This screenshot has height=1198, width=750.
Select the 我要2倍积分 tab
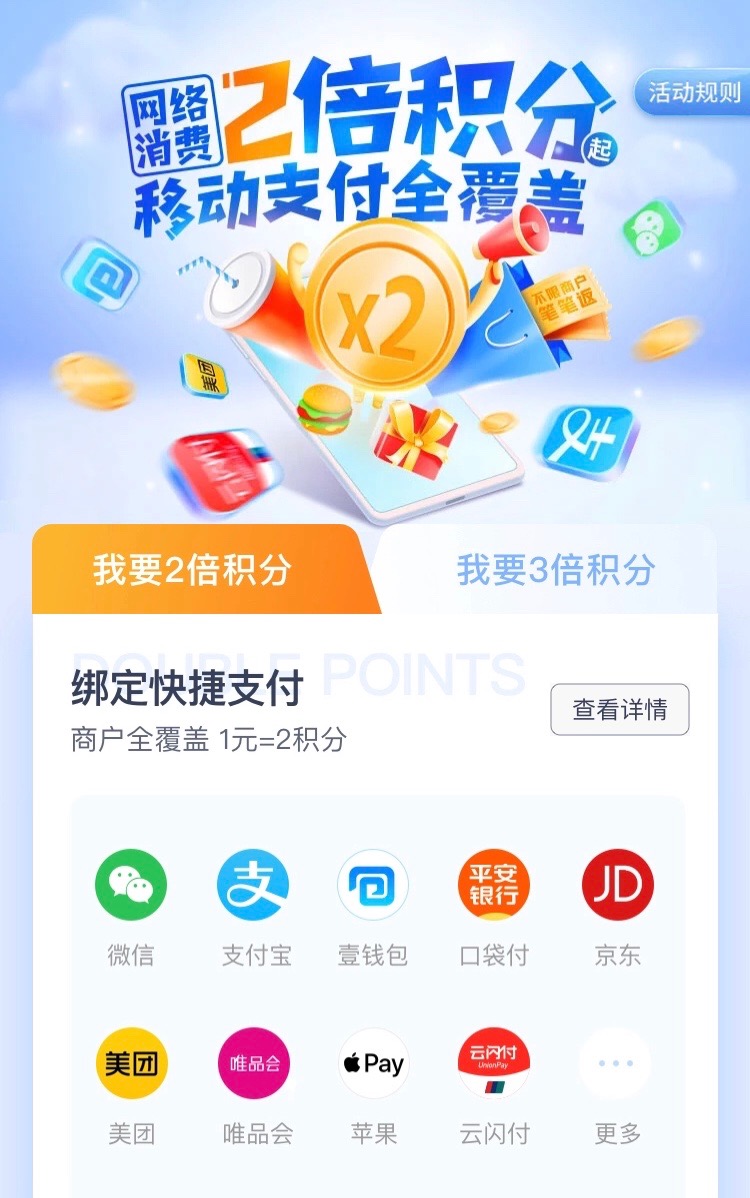pos(193,570)
